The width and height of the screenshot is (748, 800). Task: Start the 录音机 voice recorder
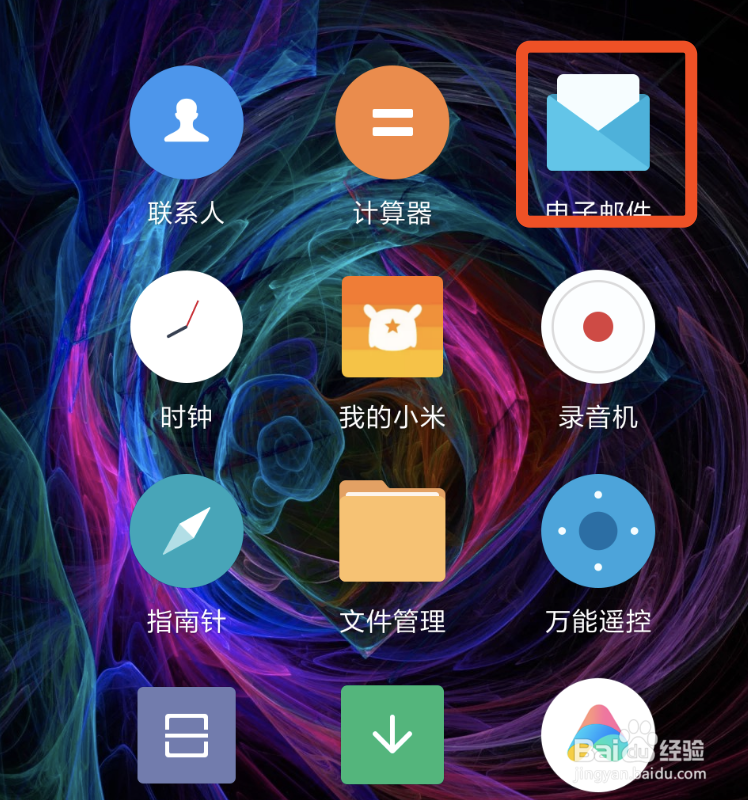click(x=597, y=328)
